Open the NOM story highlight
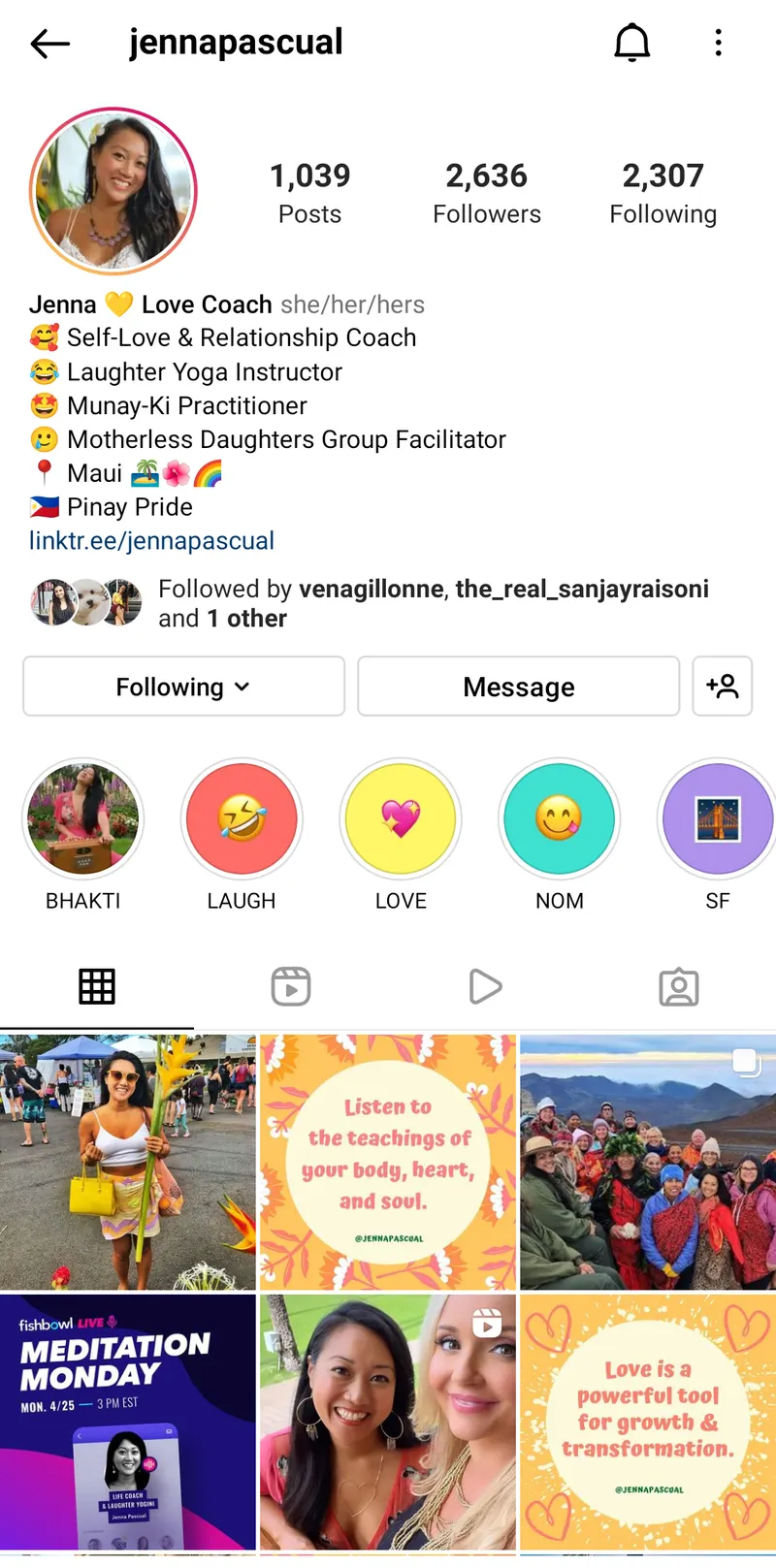Screen dimensions: 776x1568 point(560,819)
